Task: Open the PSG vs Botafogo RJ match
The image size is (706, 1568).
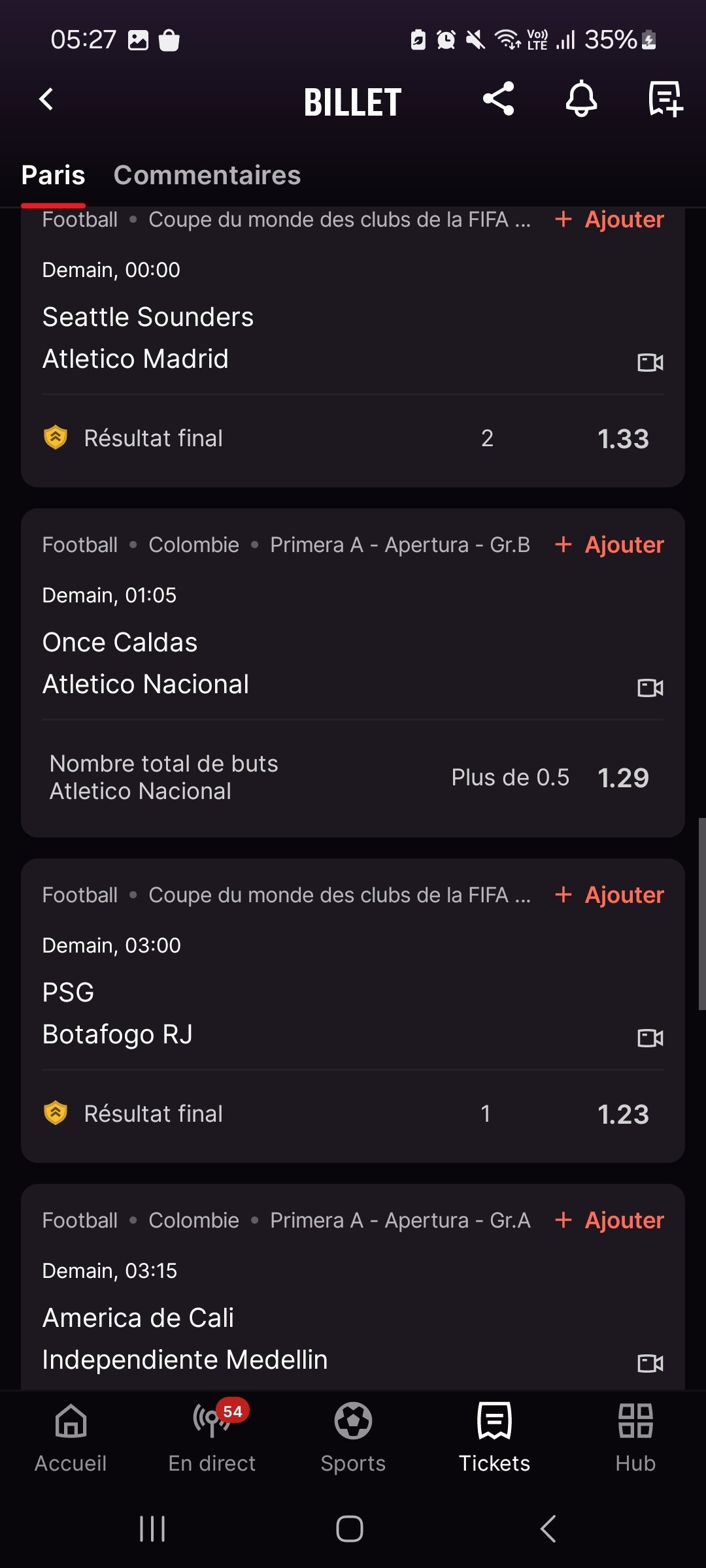Action: click(x=118, y=1013)
